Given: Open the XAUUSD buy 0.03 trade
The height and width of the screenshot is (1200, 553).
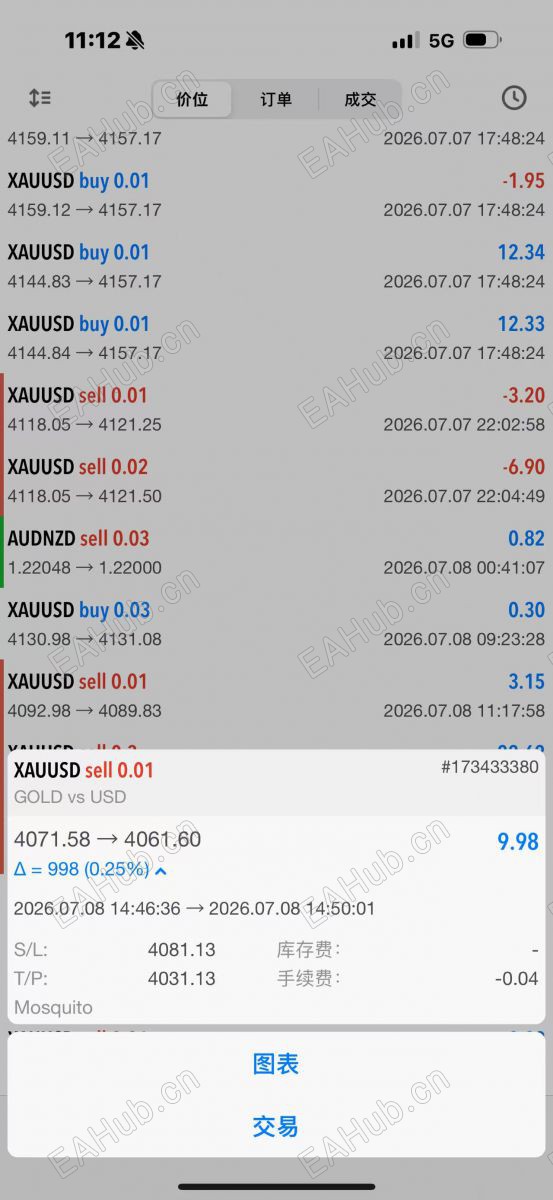Looking at the screenshot, I should pyautogui.click(x=276, y=624).
